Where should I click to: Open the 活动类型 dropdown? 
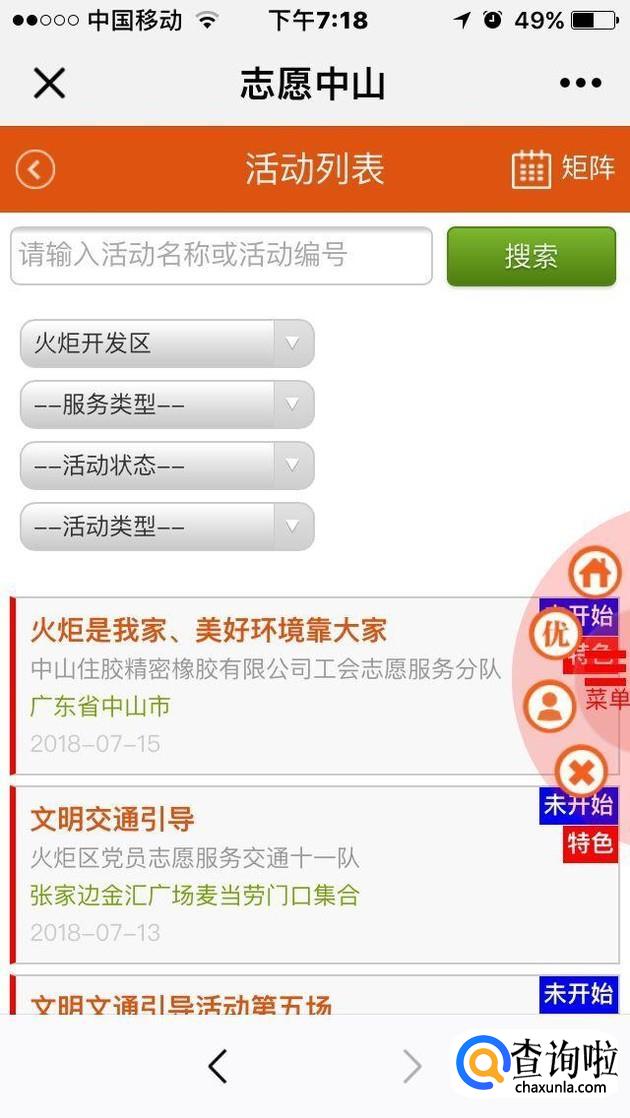tap(167, 527)
